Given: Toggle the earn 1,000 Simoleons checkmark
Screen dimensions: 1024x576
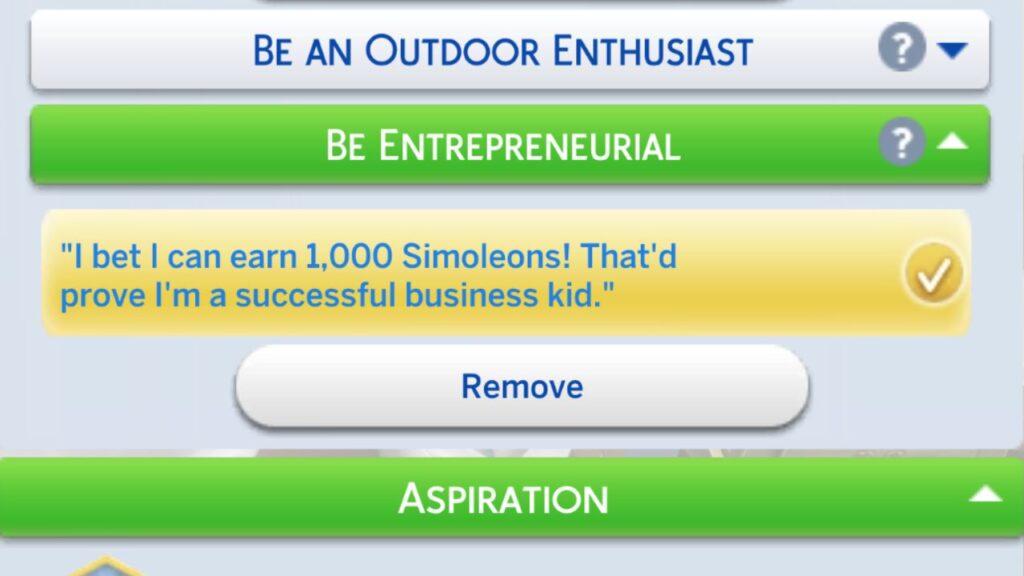Looking at the screenshot, I should [933, 273].
